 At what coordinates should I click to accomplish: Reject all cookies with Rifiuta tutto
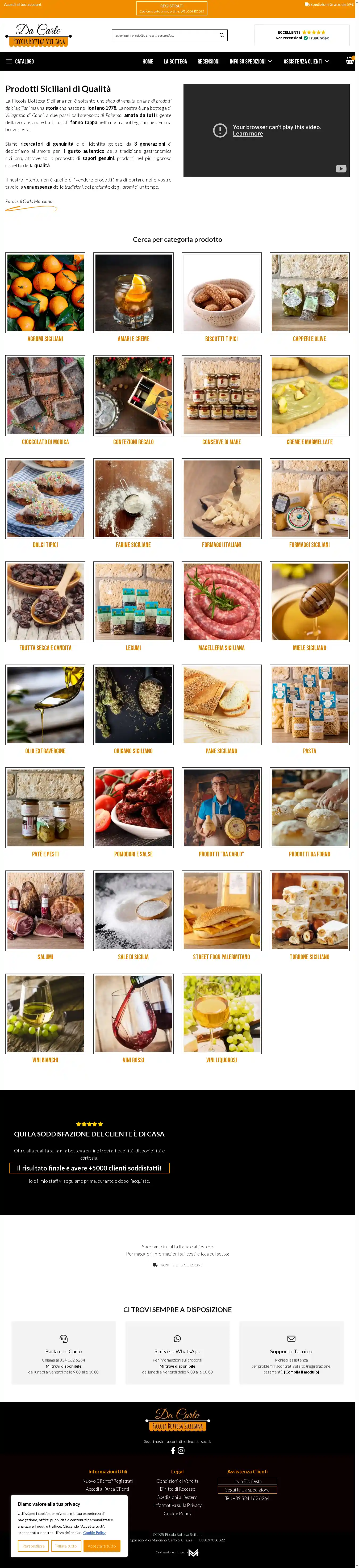pos(66,1546)
